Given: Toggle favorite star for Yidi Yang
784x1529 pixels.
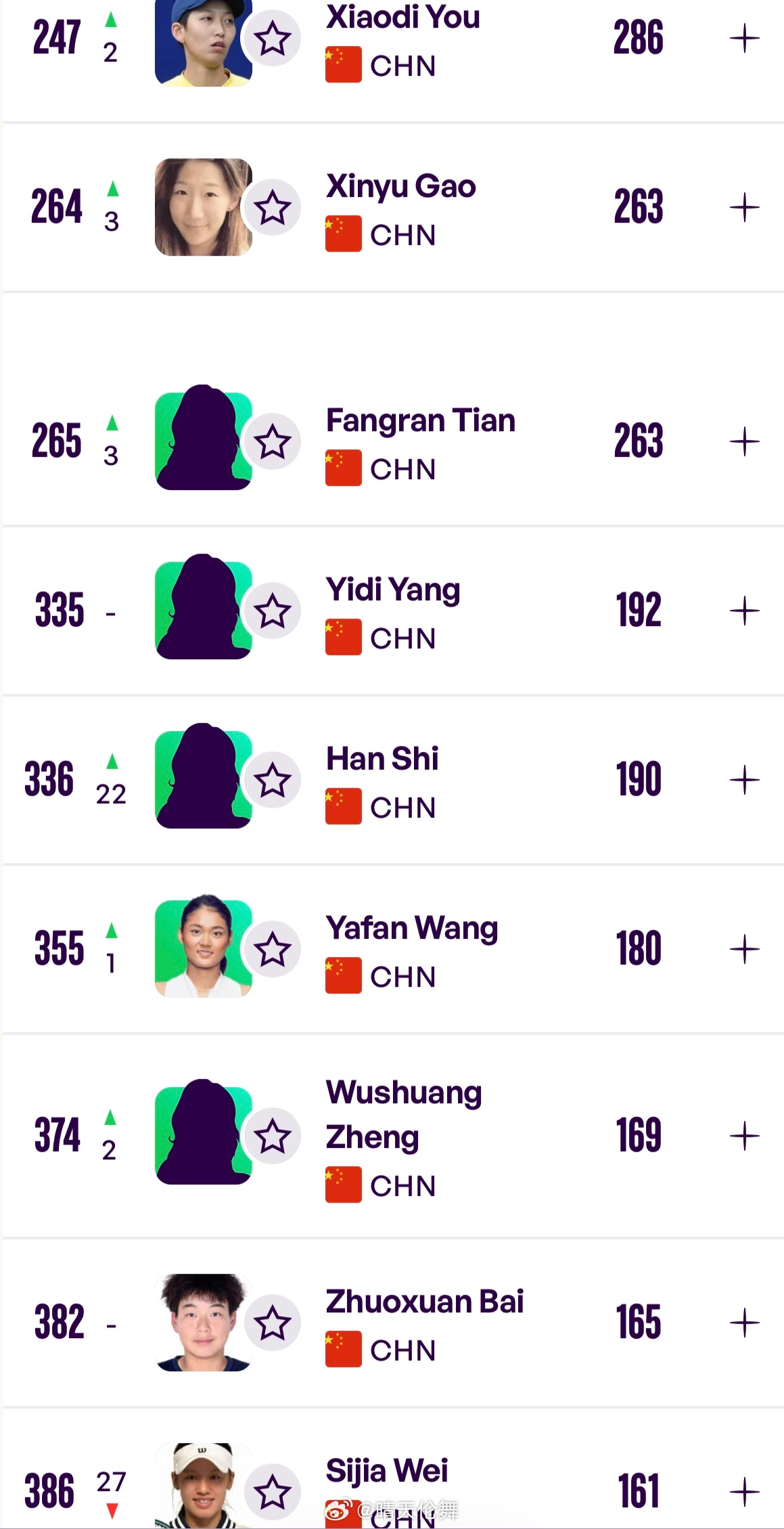Looking at the screenshot, I should point(273,610).
